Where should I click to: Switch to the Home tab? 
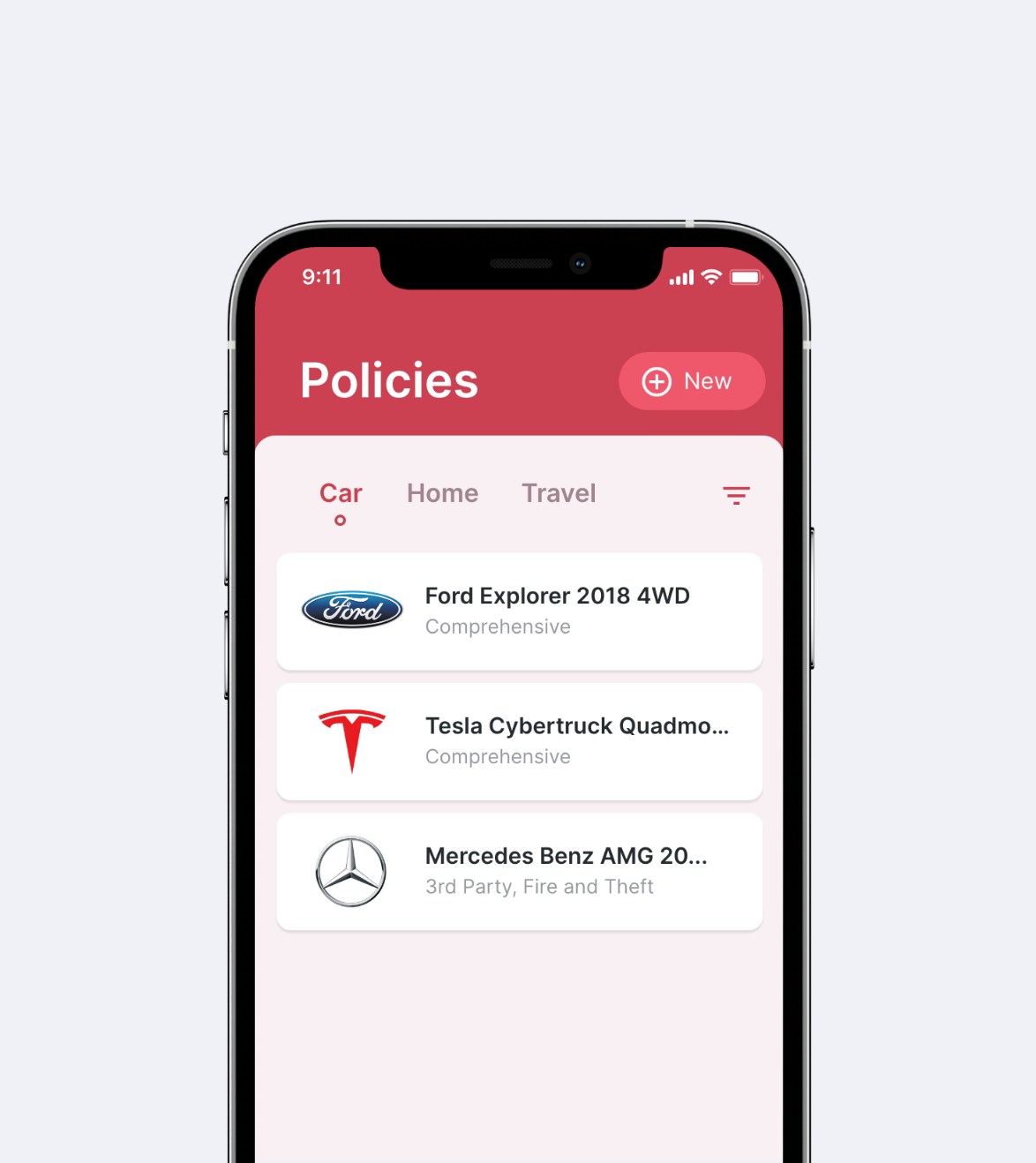coord(442,493)
